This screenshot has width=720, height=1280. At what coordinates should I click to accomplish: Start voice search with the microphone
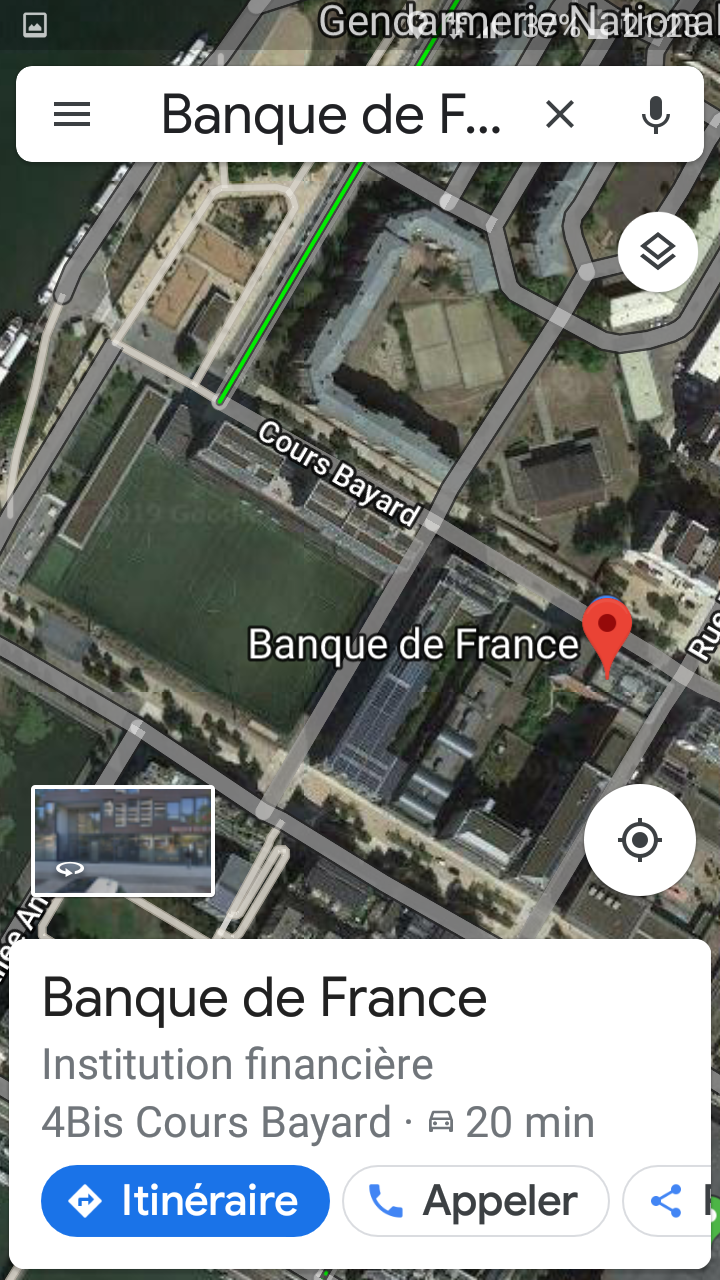(655, 115)
